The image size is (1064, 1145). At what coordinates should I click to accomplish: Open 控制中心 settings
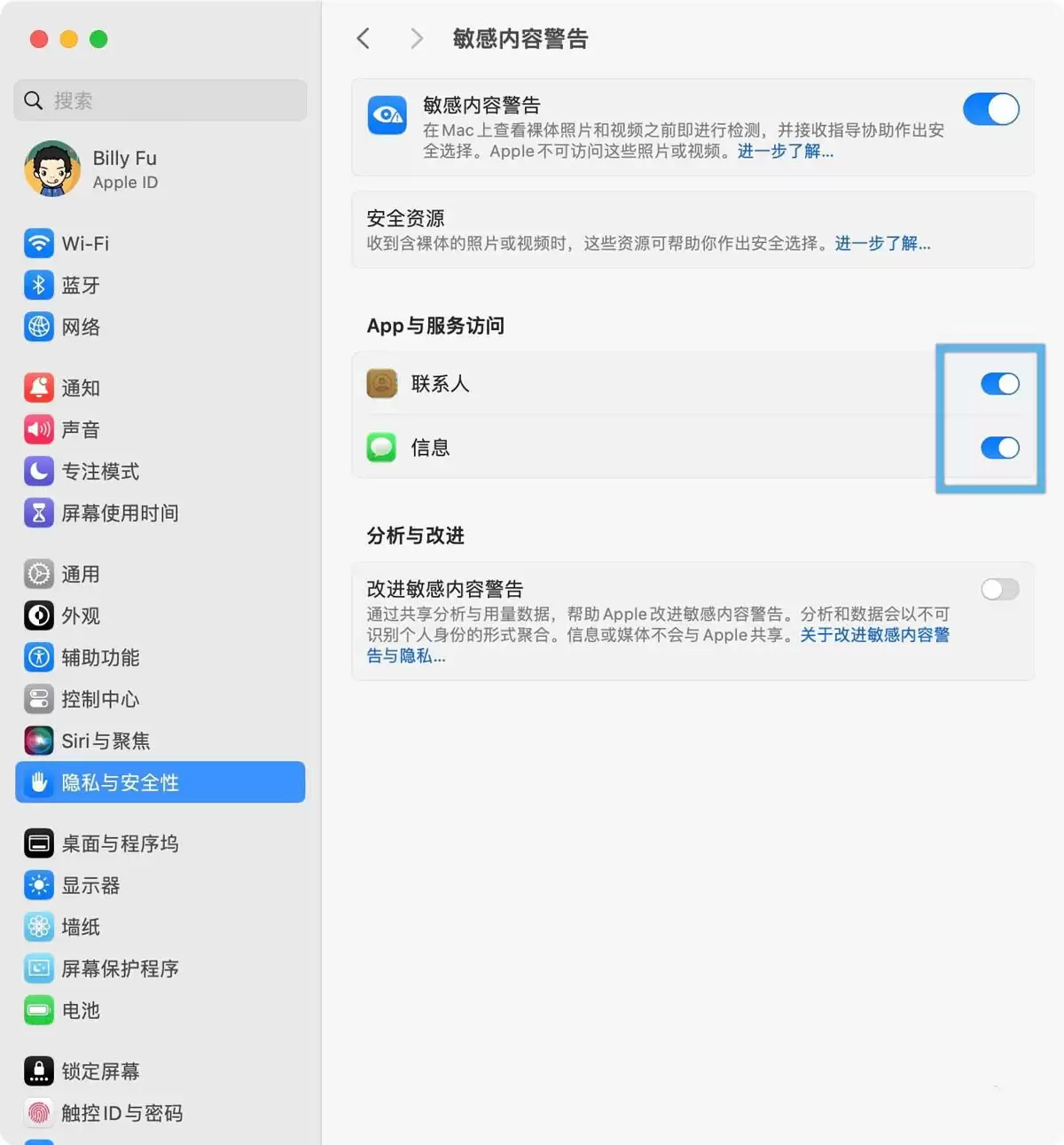click(99, 699)
